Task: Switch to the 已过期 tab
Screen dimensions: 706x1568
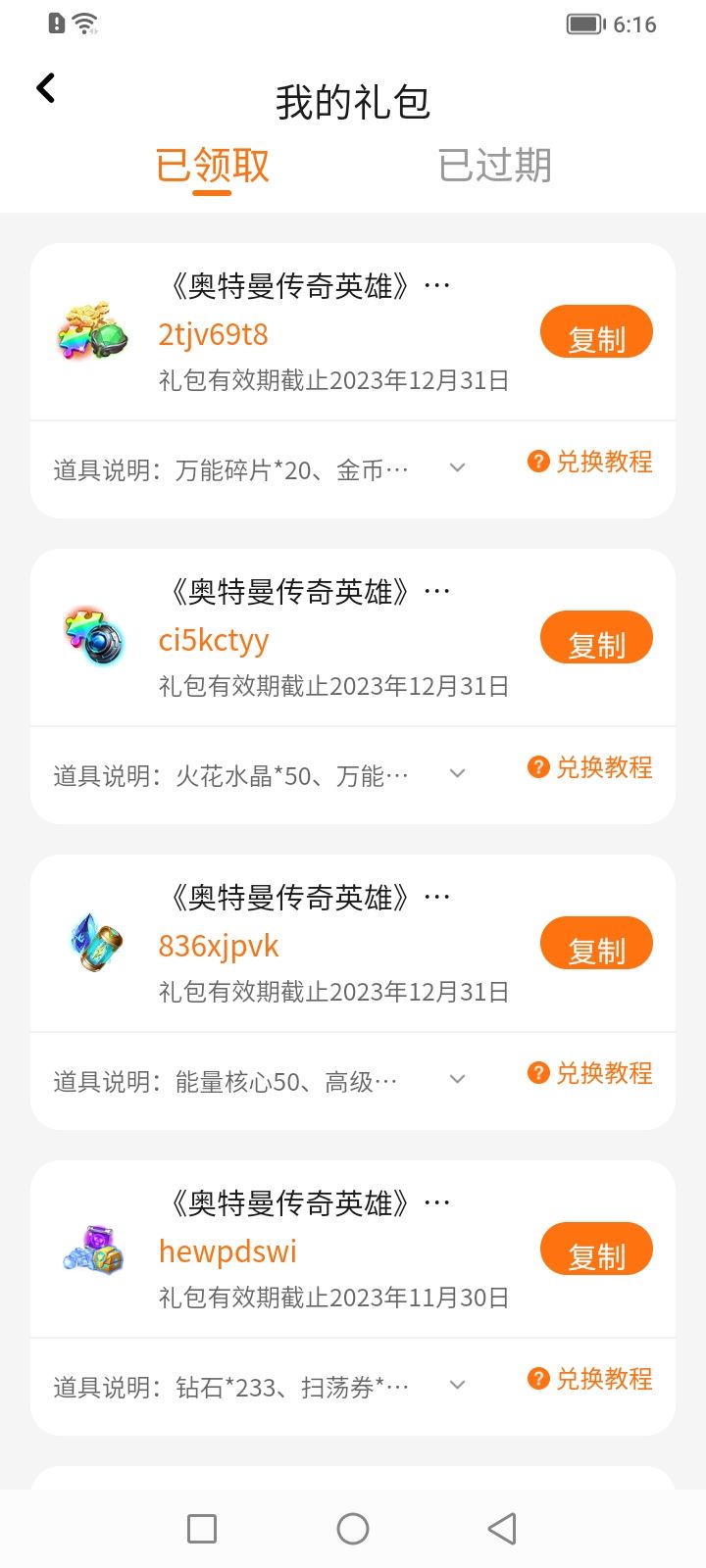Action: coord(494,165)
